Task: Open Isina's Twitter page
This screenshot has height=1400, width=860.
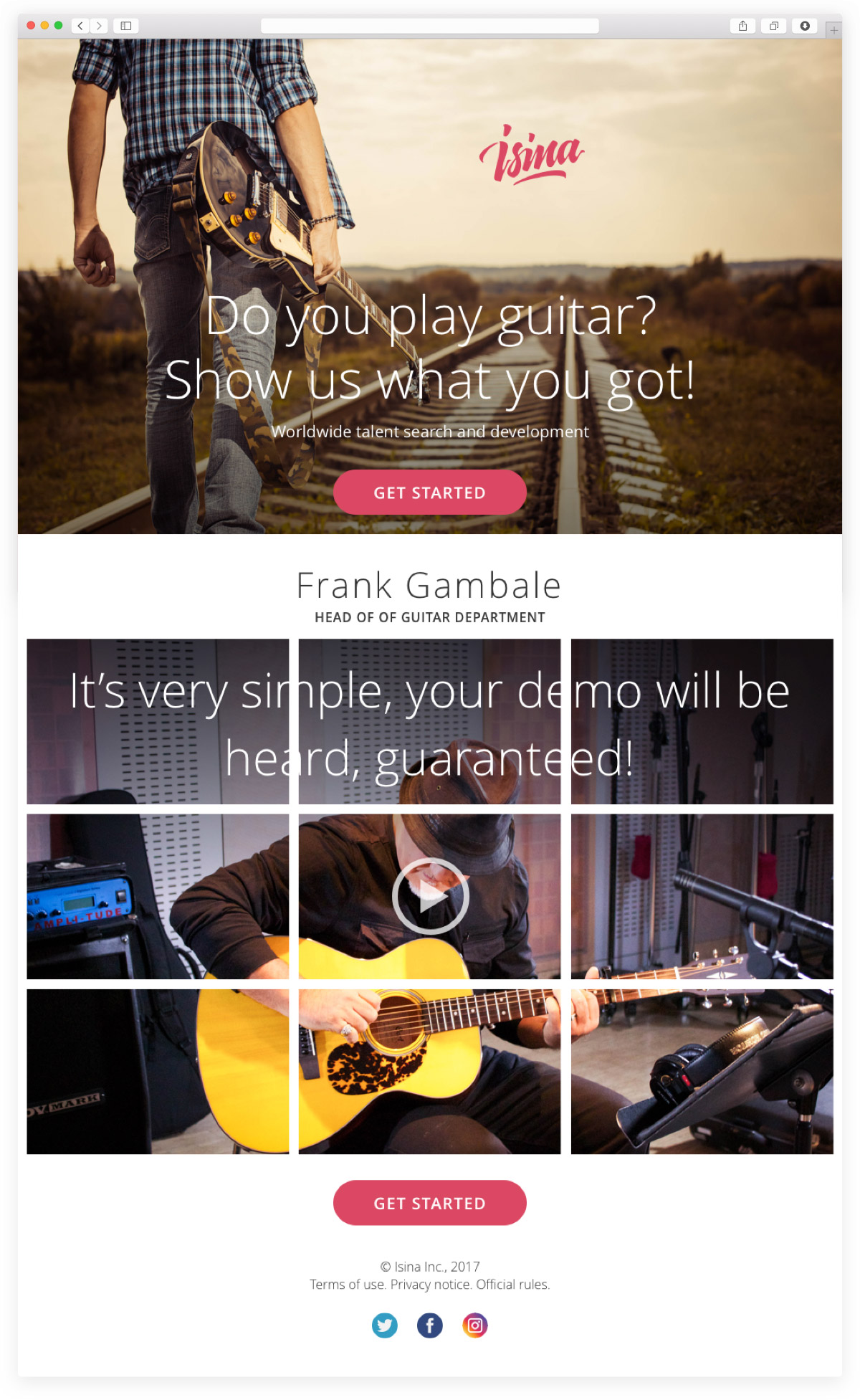Action: 385,1325
